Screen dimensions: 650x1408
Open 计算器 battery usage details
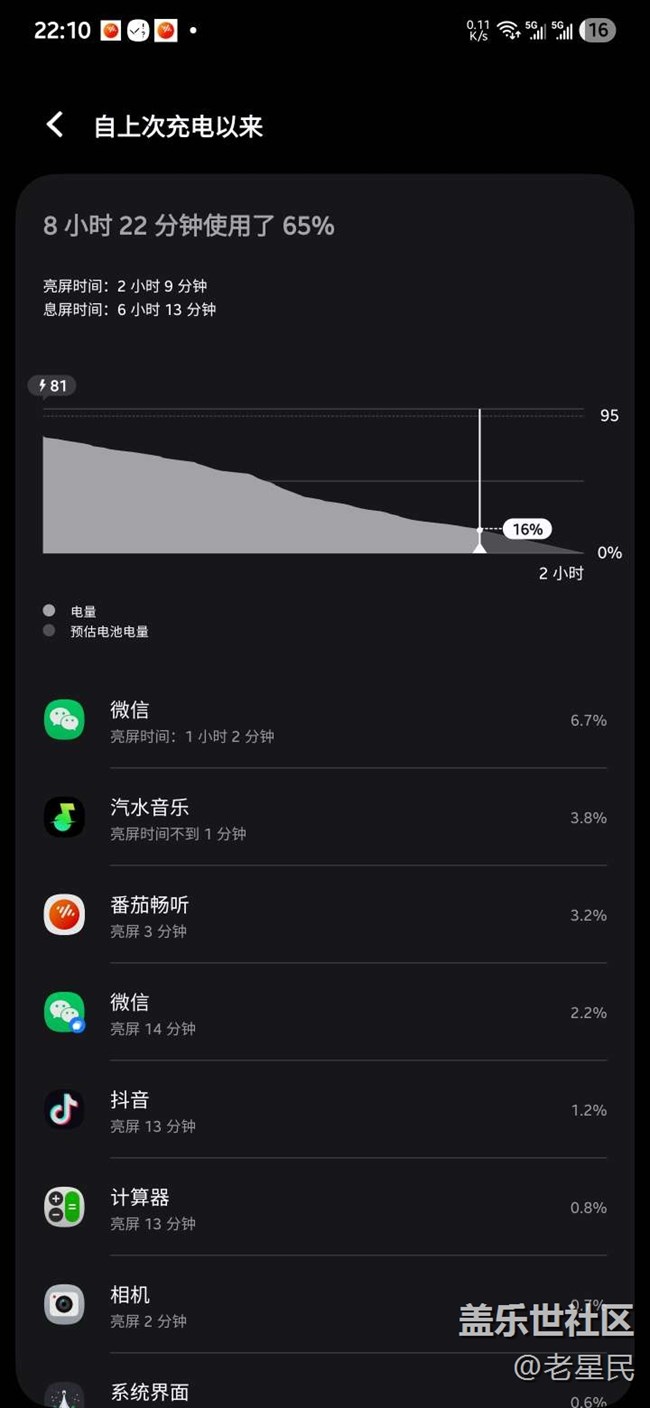click(325, 1208)
